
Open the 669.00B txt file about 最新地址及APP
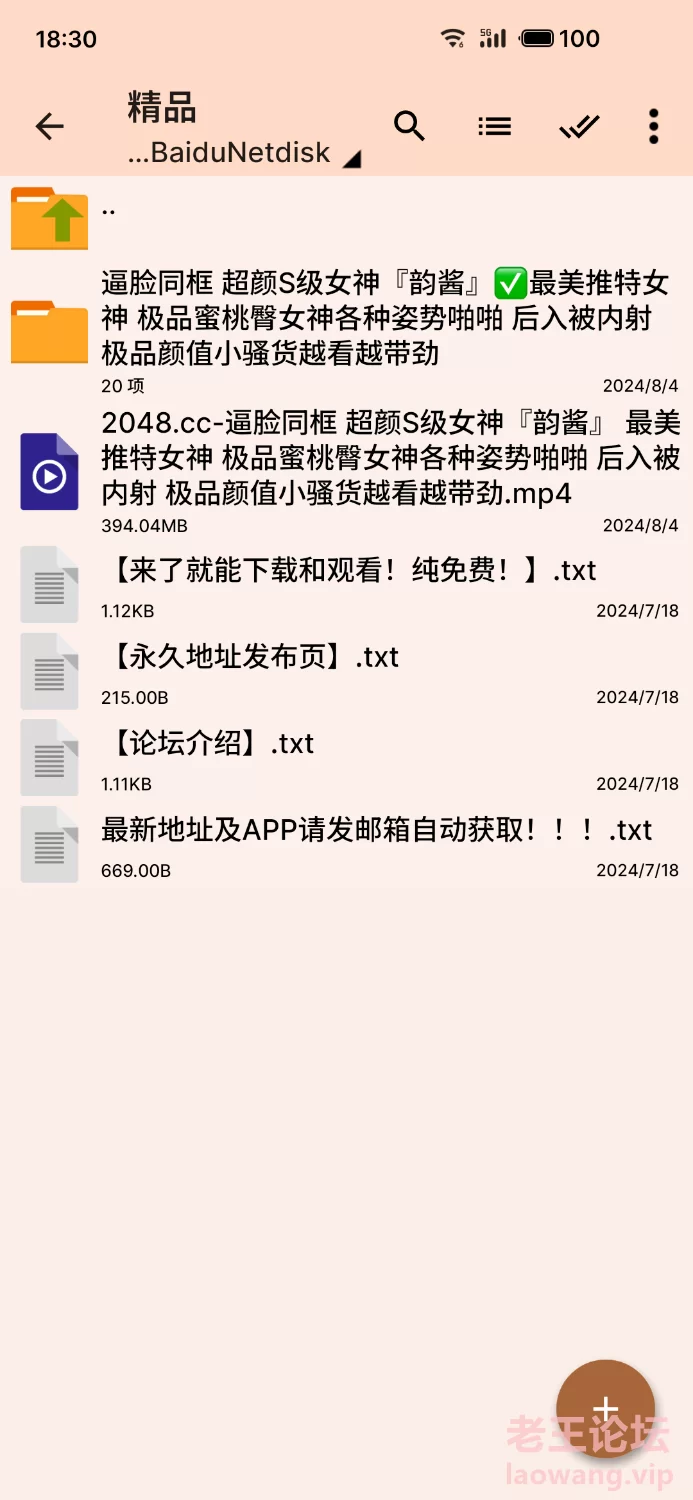point(346,844)
